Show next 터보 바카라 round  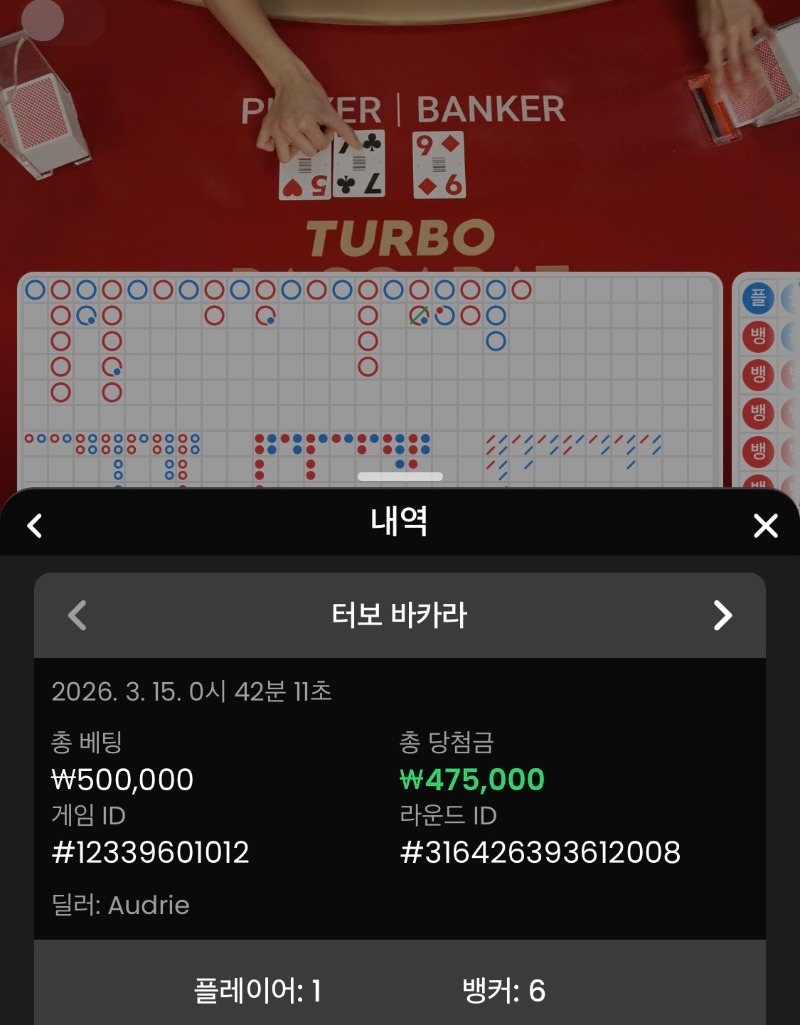[x=722, y=615]
